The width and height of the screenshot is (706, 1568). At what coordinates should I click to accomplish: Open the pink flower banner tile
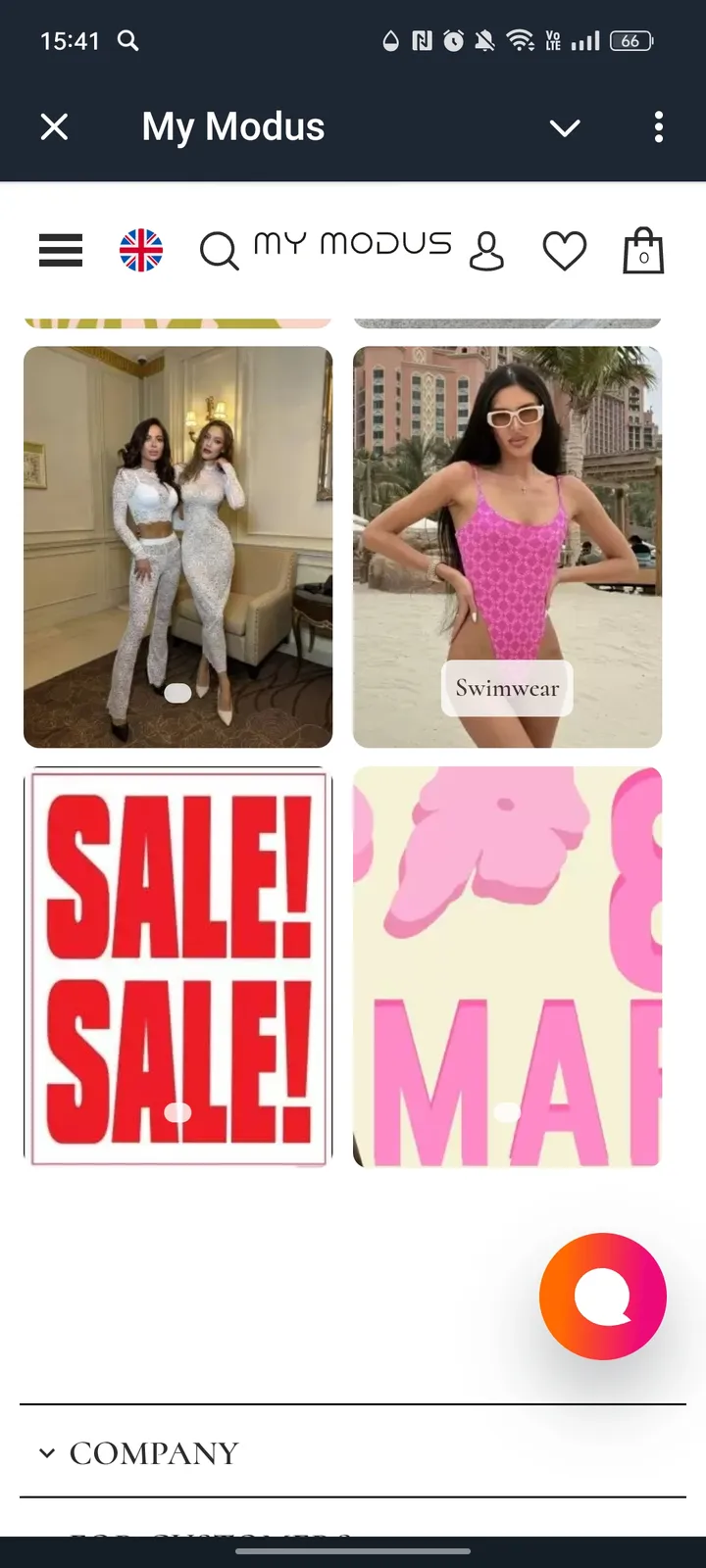coord(507,966)
